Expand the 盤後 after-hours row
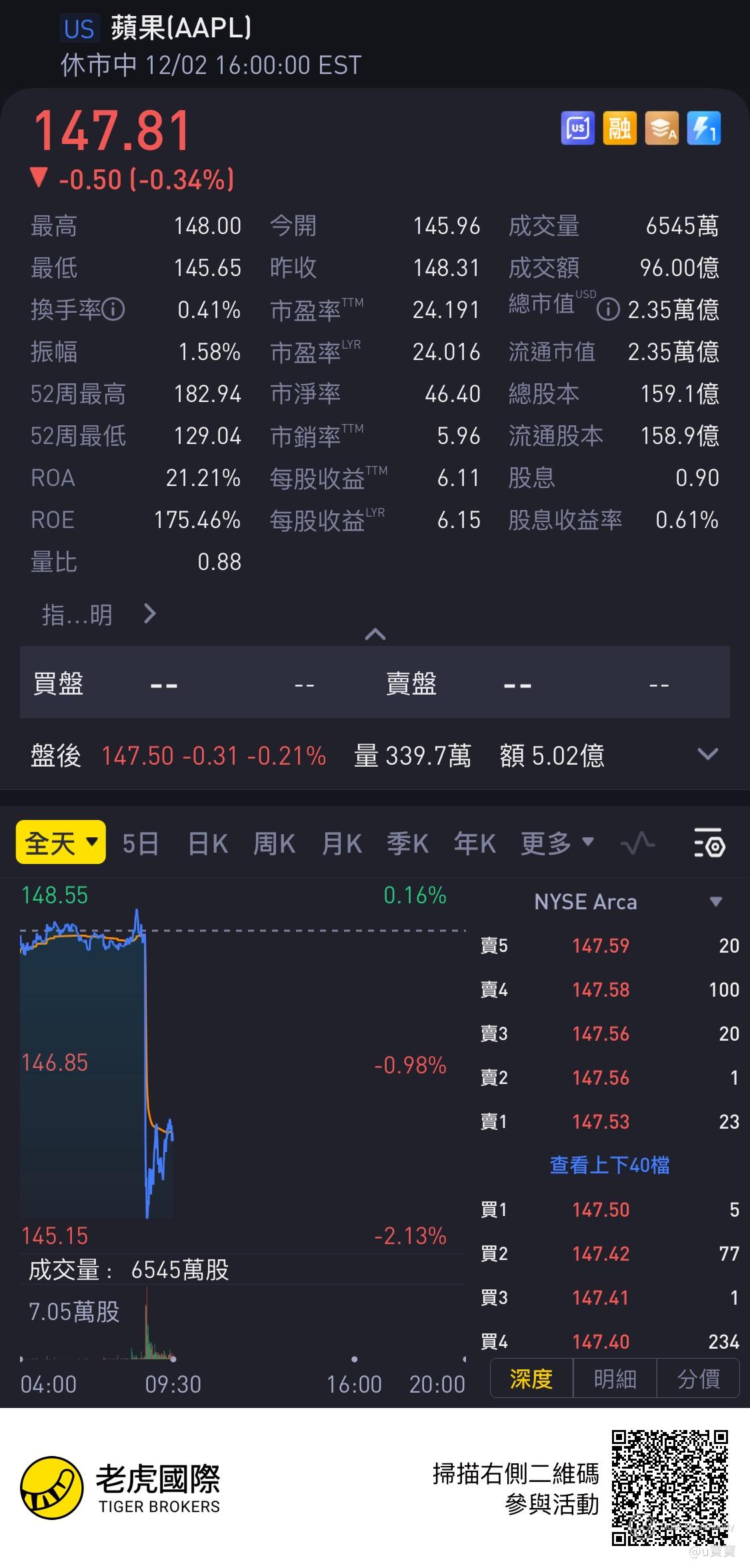Screen dimensions: 750x1568 click(707, 755)
